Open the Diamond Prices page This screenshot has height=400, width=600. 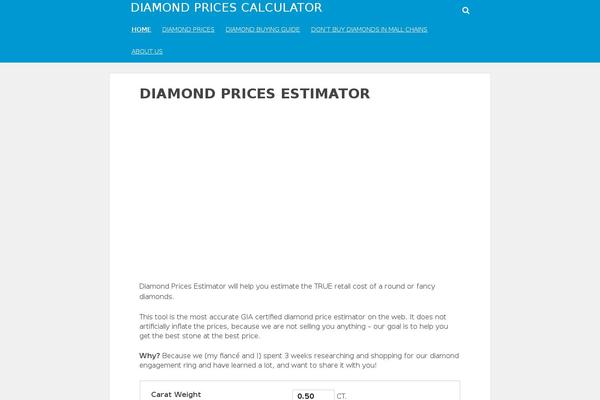point(188,29)
